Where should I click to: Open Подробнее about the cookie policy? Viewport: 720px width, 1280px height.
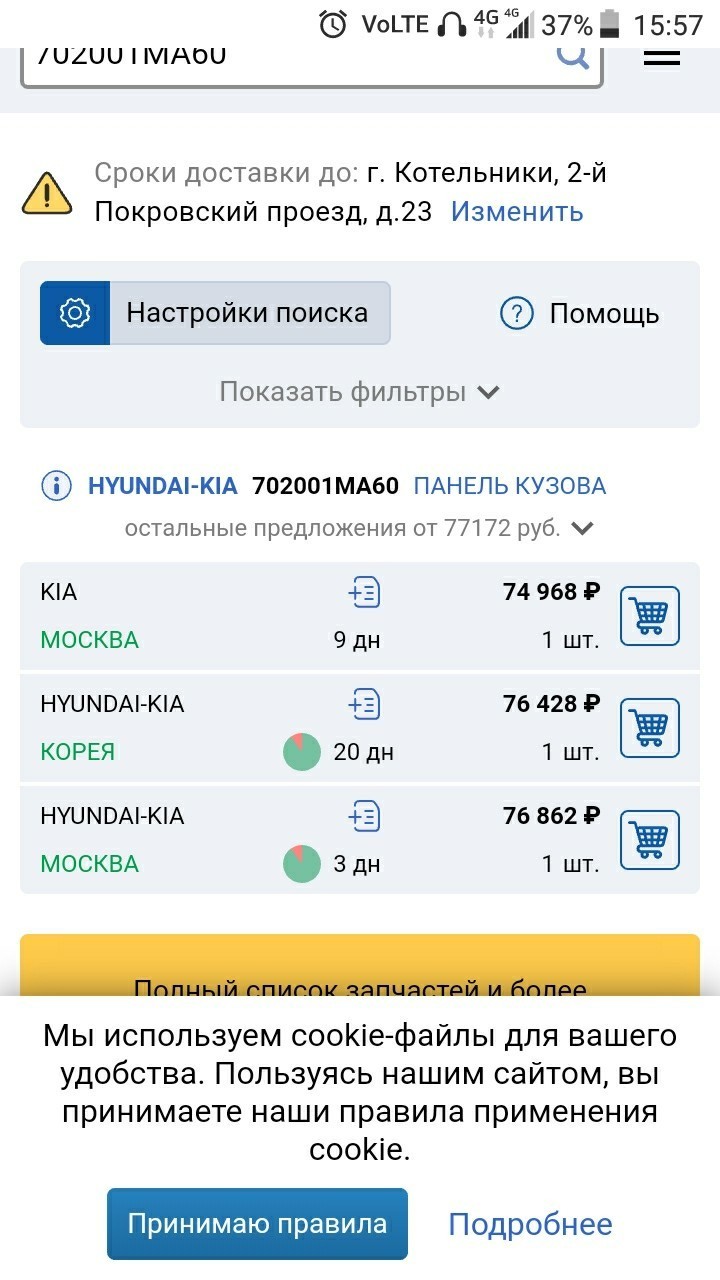click(530, 1224)
